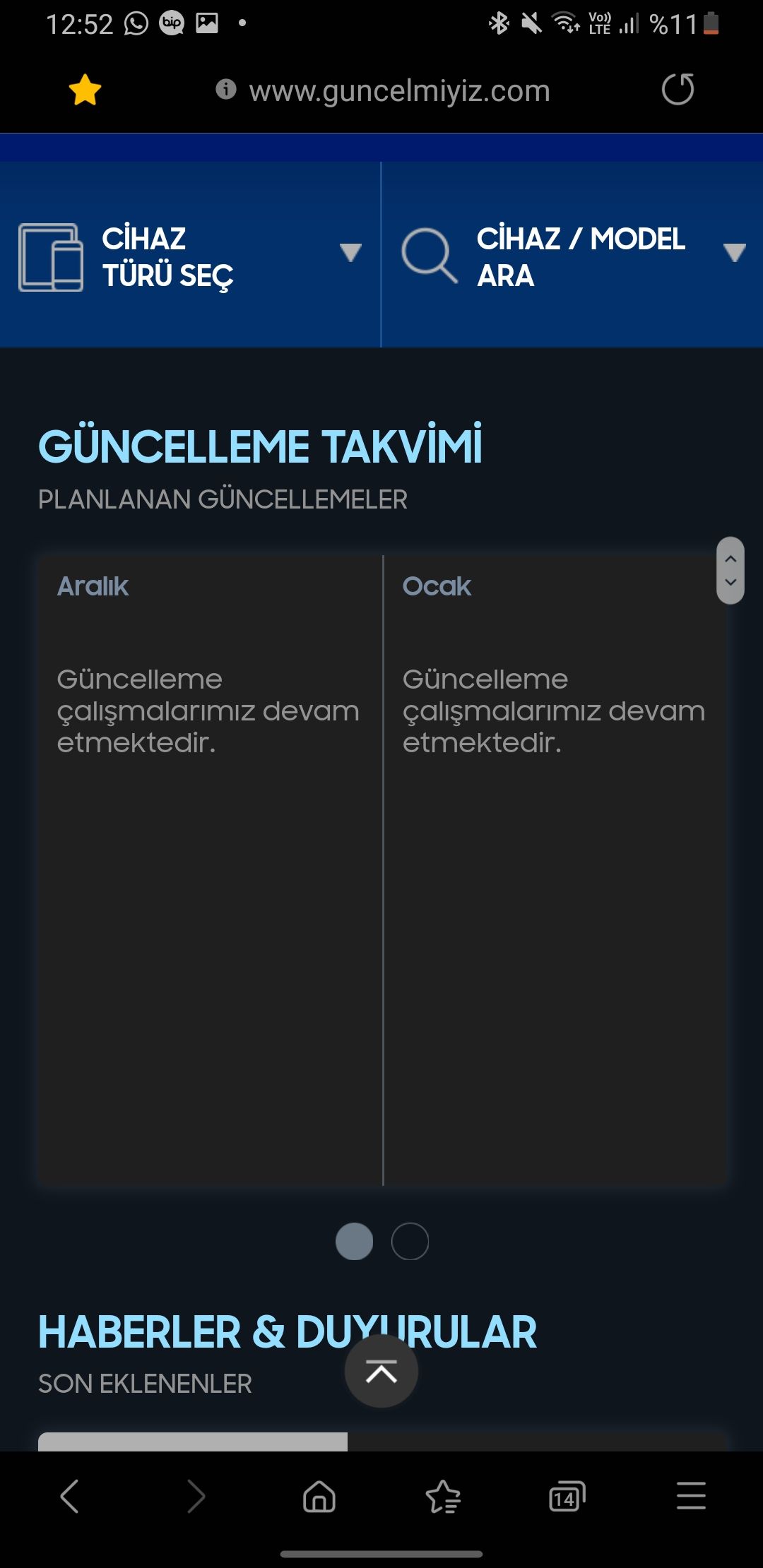Image resolution: width=763 pixels, height=1568 pixels.
Task: Go back to the previous page
Action: pyautogui.click(x=69, y=1495)
